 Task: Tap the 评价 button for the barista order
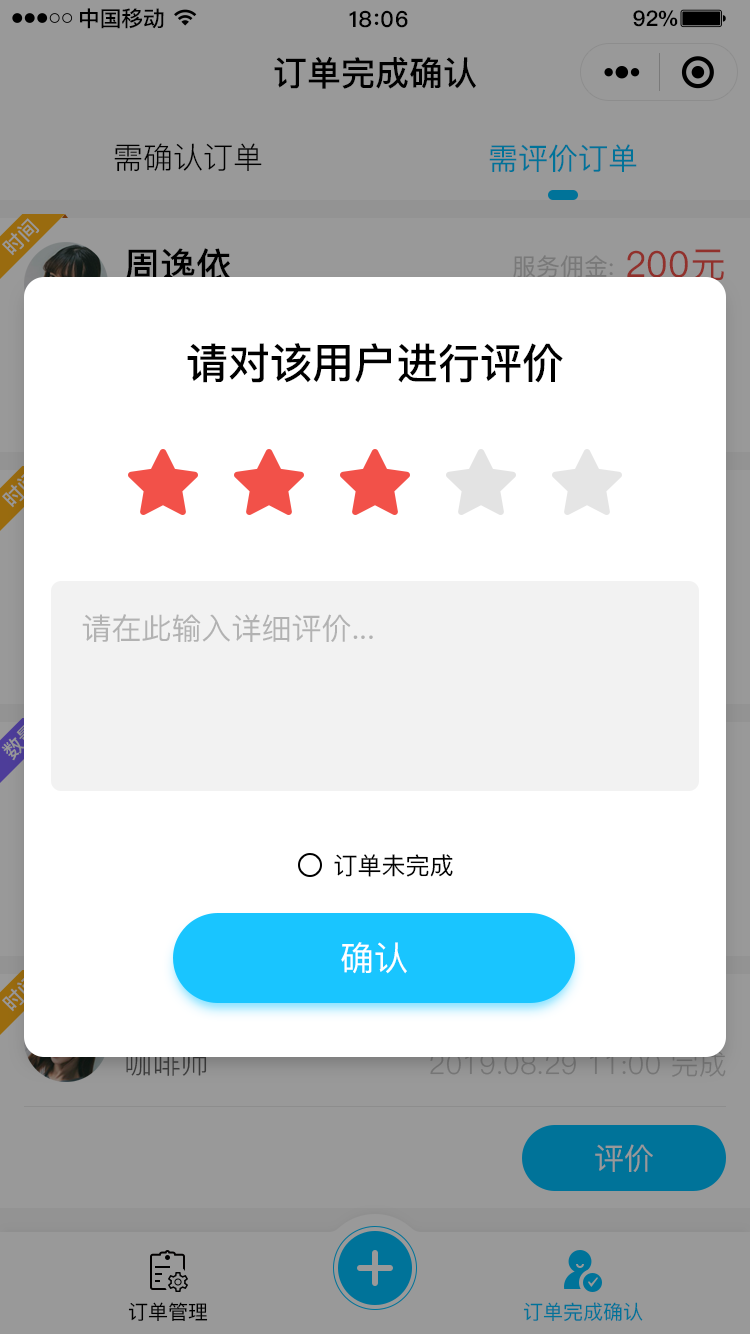[624, 1158]
